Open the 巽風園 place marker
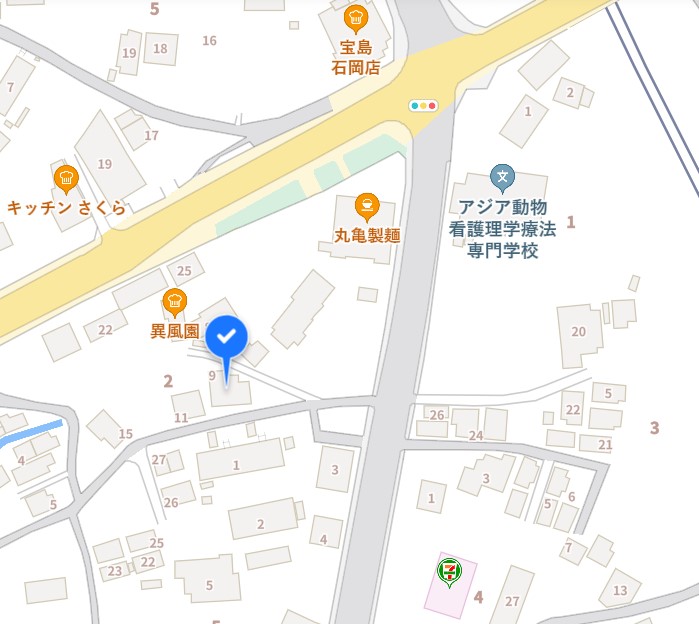Viewport: 699px width, 624px height. tap(175, 301)
